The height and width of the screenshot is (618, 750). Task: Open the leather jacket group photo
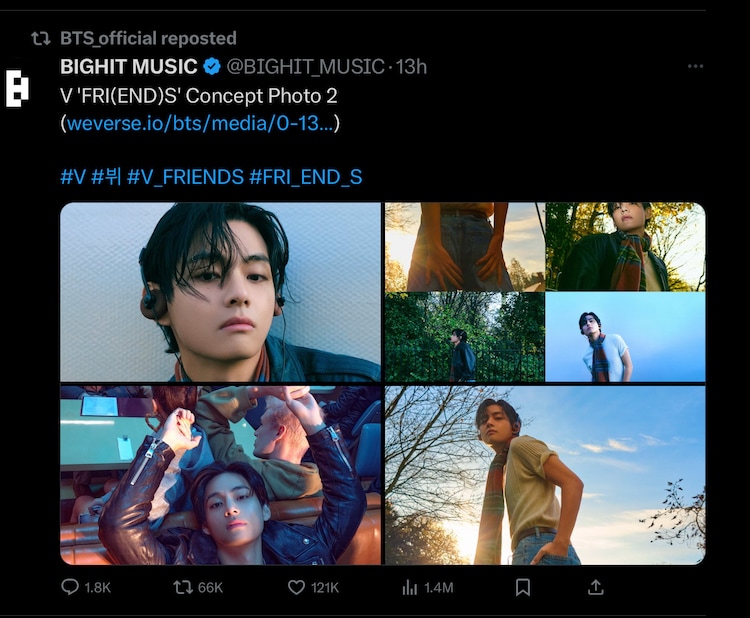click(220, 476)
